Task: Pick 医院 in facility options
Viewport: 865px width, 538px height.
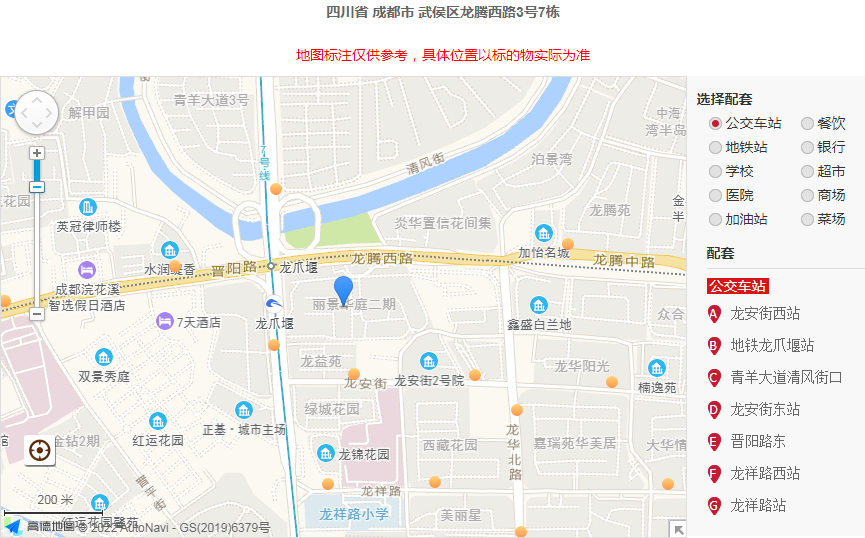Action: (716, 195)
